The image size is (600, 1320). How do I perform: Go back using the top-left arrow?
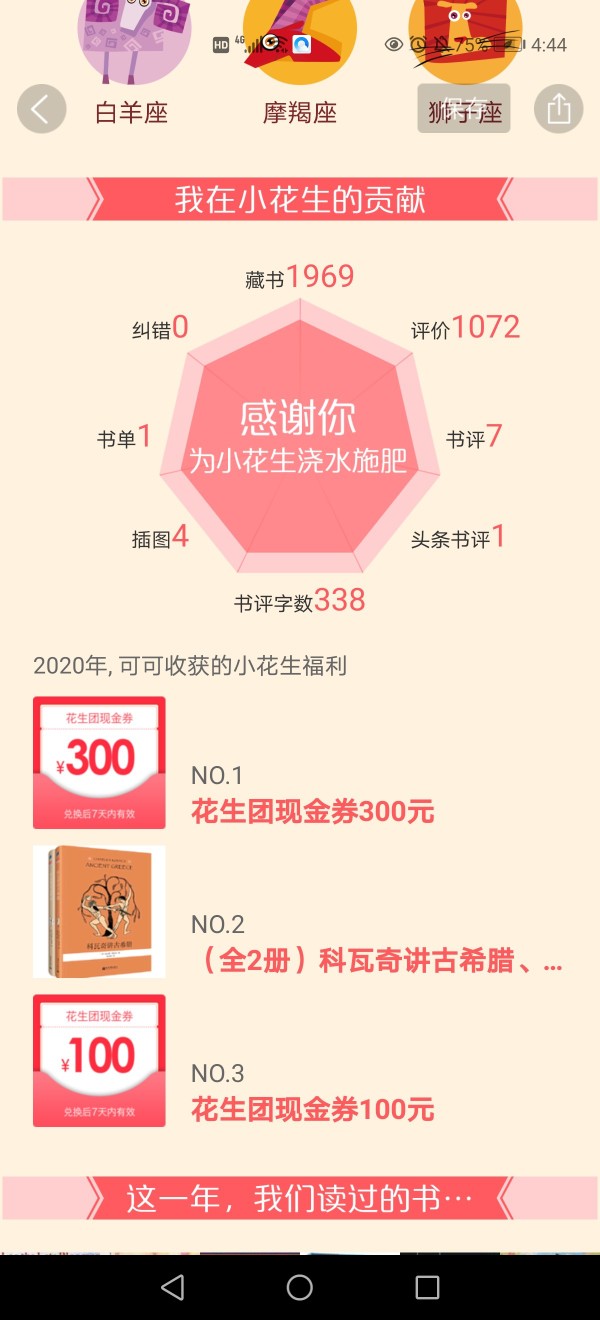tap(41, 109)
